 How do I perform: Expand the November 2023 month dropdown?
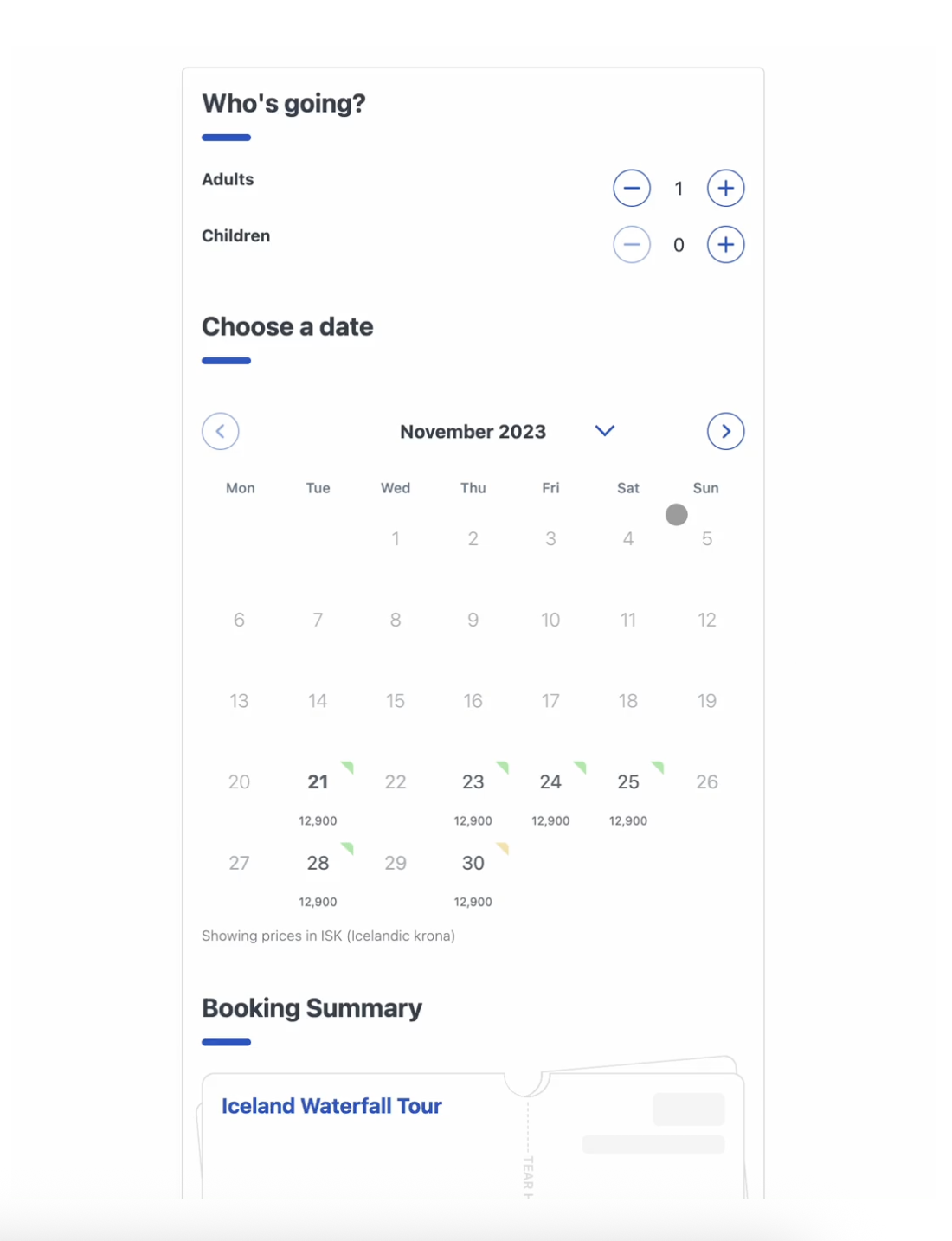coord(604,431)
